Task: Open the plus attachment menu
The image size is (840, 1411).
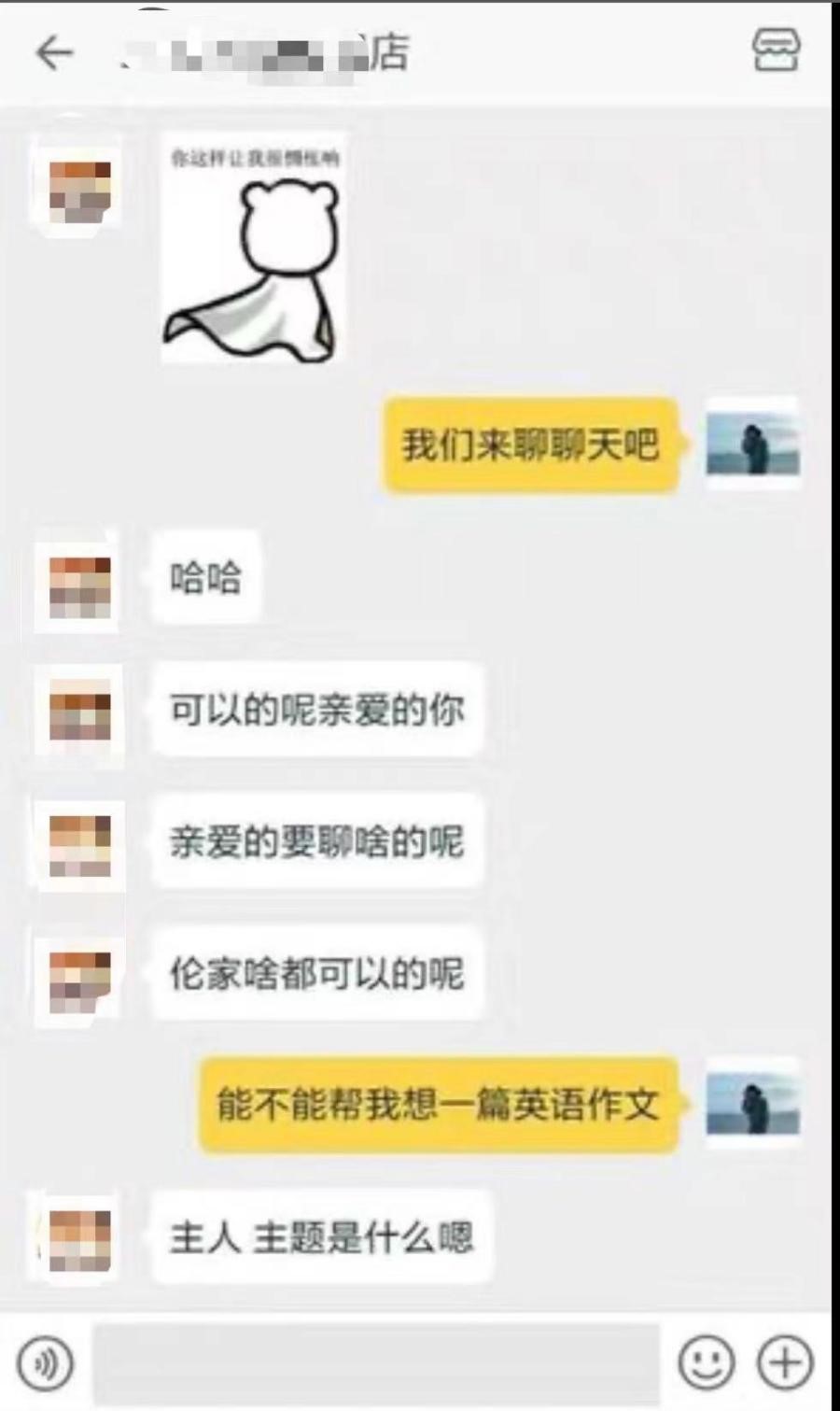Action: pos(785,1363)
